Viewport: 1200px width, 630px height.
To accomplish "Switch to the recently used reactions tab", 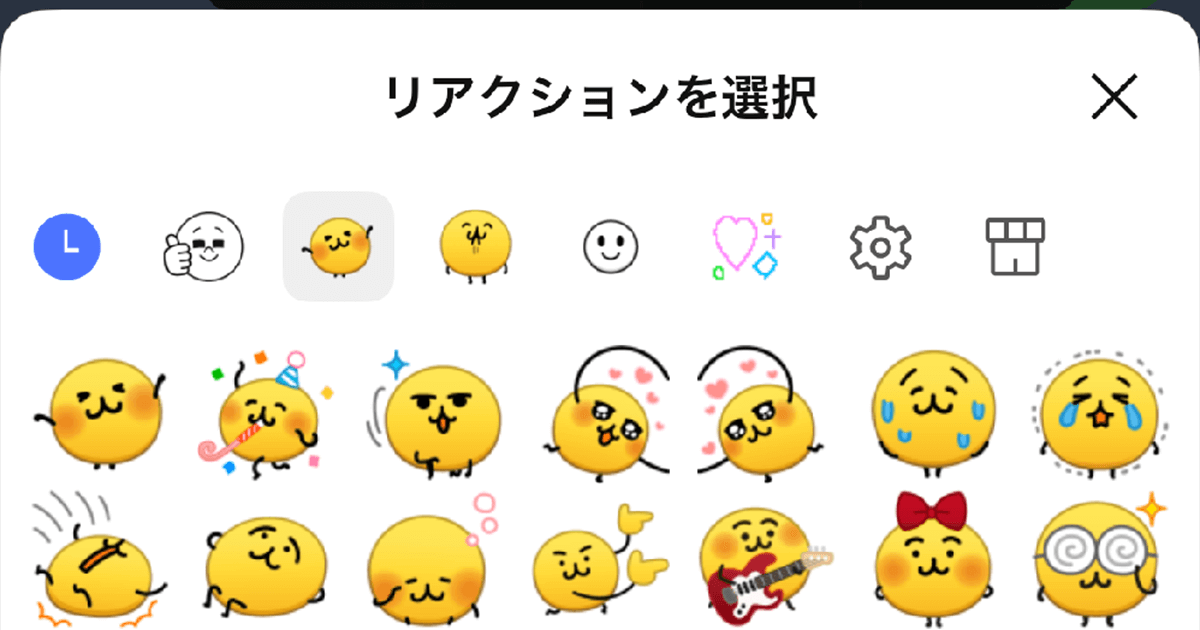I will (68, 246).
